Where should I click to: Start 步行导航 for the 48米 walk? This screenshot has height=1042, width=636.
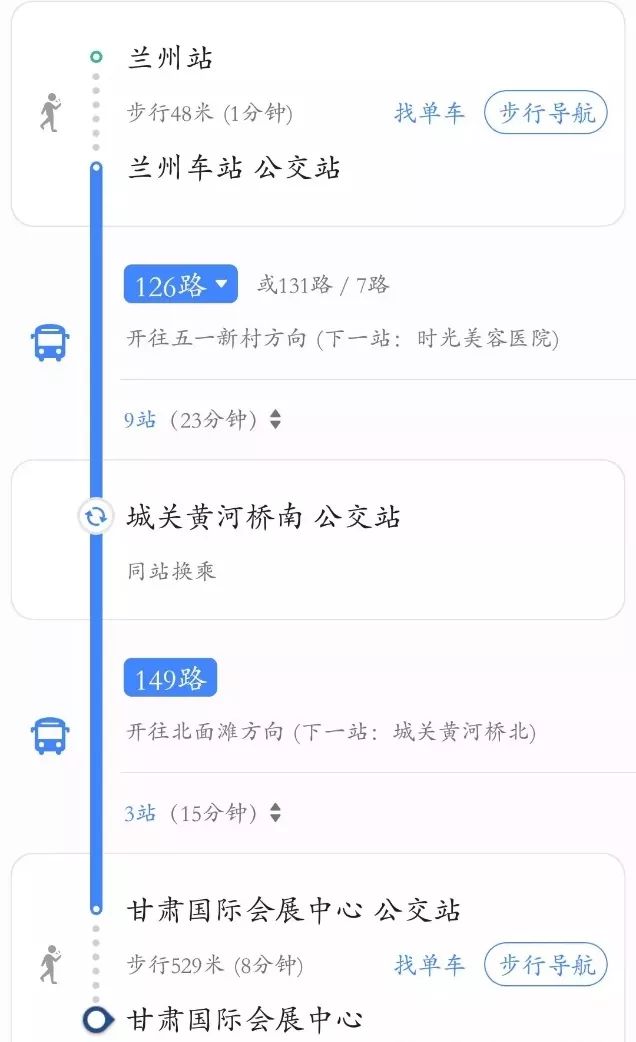[x=546, y=112]
